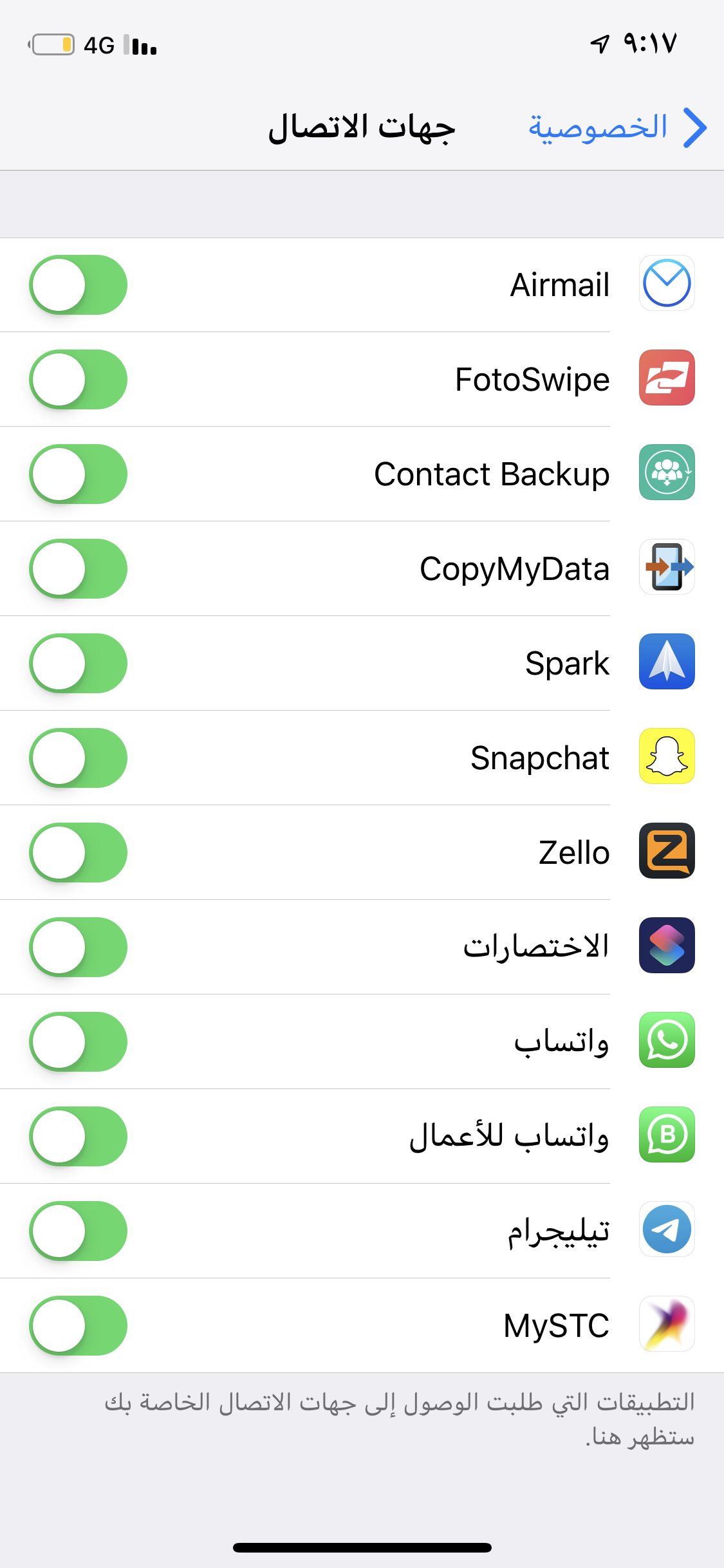Disable Spark contacts access

(78, 664)
